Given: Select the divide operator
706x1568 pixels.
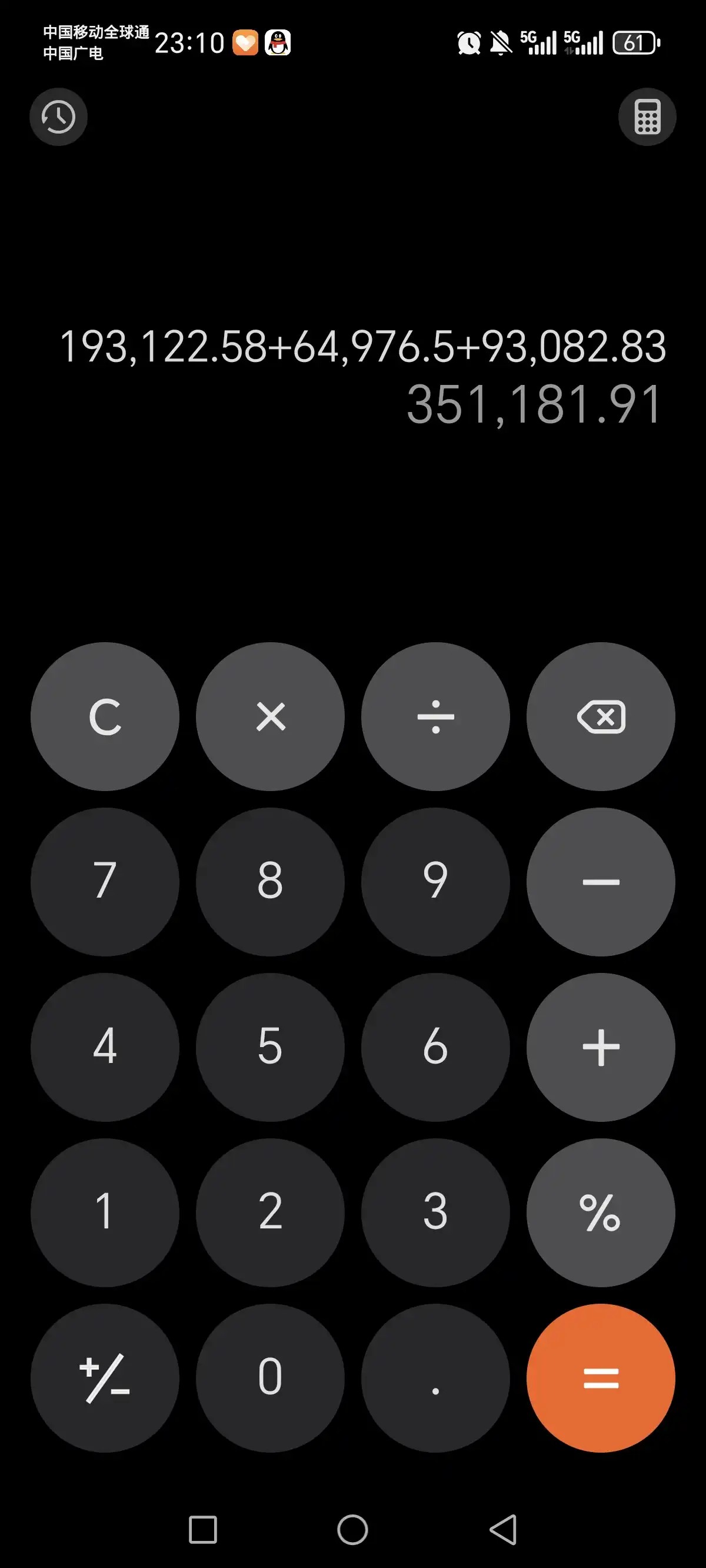Looking at the screenshot, I should point(435,716).
